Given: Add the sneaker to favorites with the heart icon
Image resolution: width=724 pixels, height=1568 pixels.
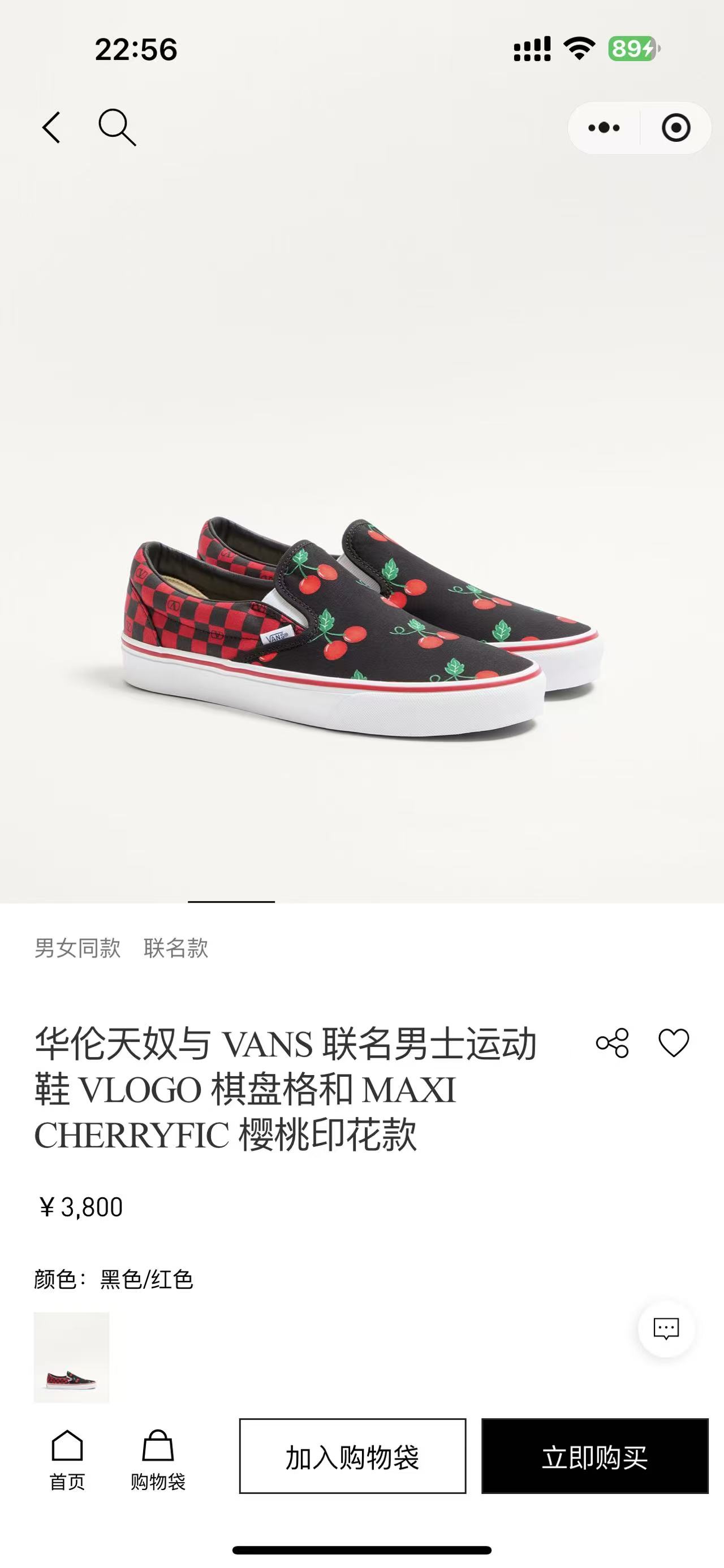Looking at the screenshot, I should [x=674, y=1043].
